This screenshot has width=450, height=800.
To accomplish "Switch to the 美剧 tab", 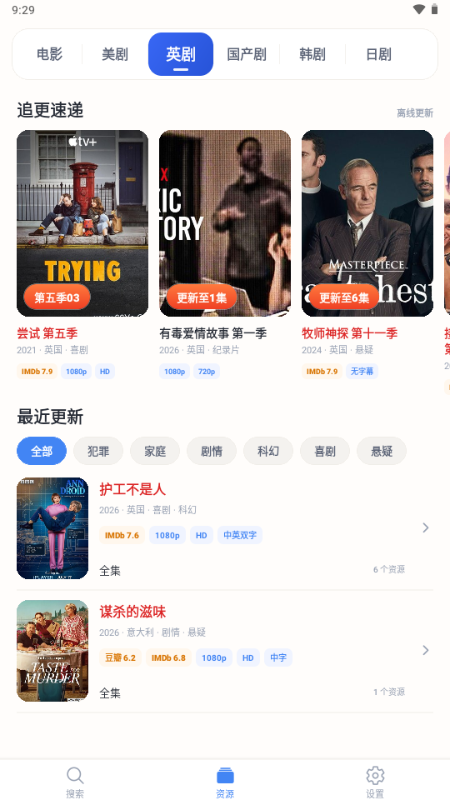I will [115, 54].
